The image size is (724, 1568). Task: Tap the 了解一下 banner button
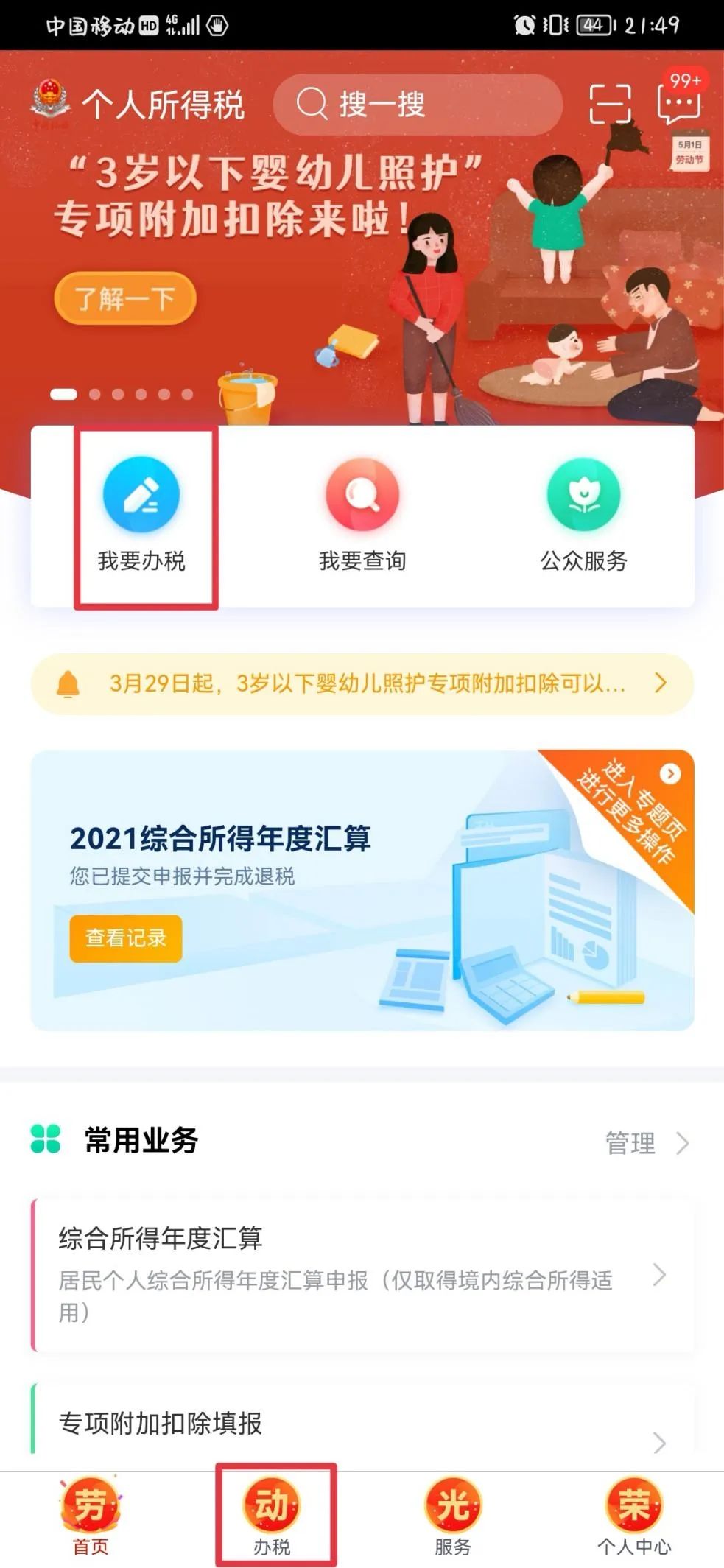[125, 298]
